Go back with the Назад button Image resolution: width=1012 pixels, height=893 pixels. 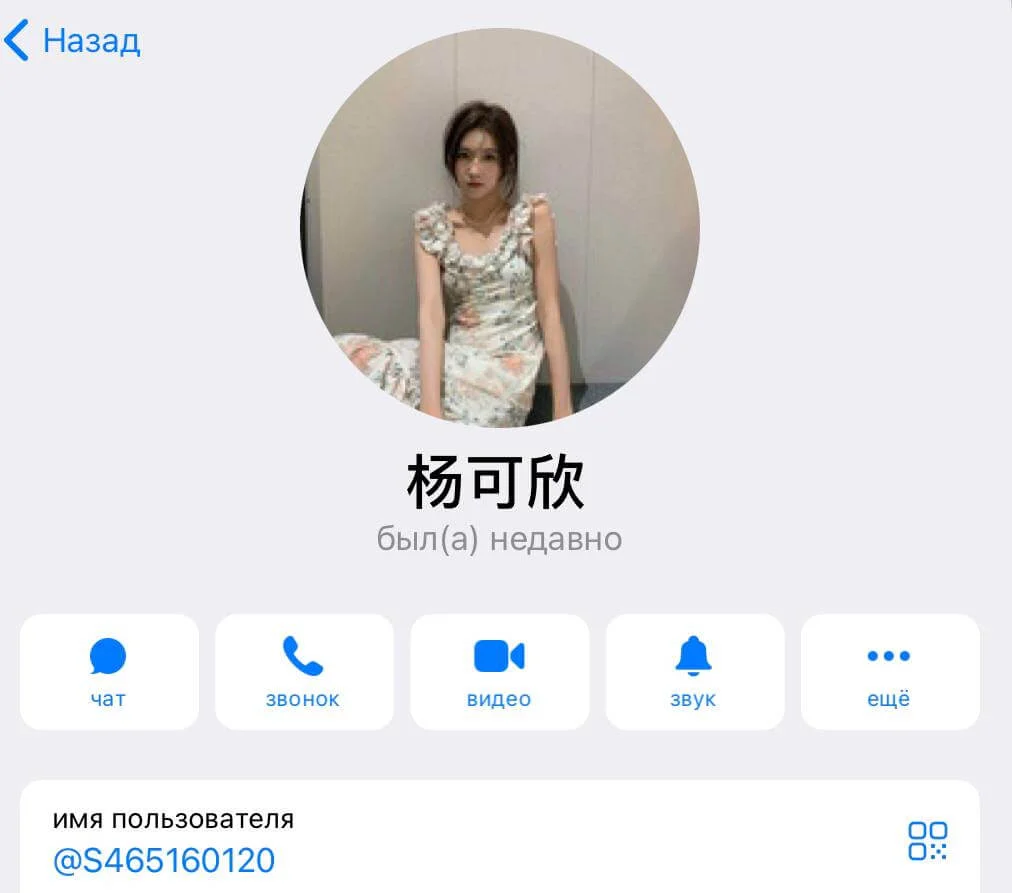click(72, 41)
